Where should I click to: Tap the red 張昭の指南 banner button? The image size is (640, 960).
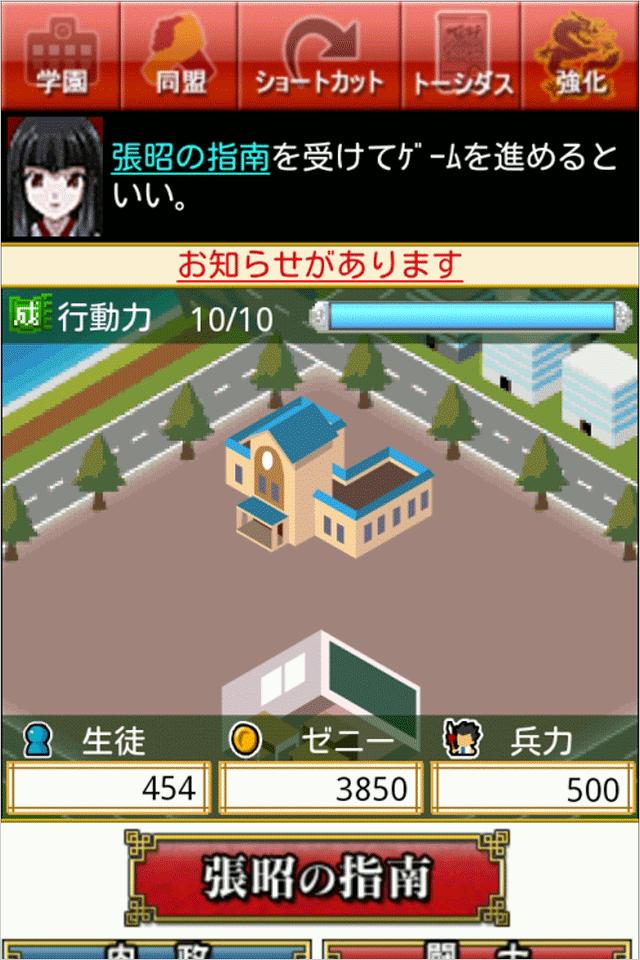point(318,879)
